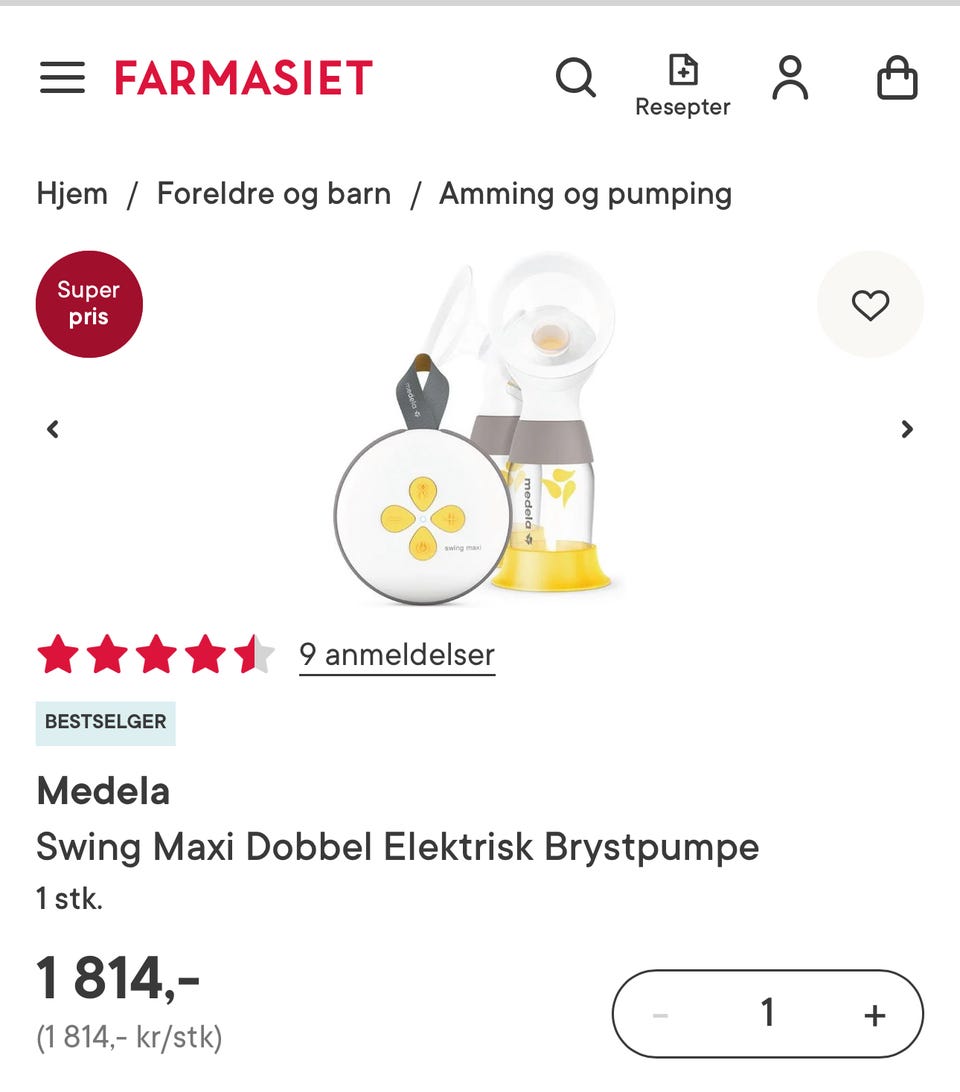960x1092 pixels.
Task: Show previous product image with left chevron
Action: tap(52, 429)
